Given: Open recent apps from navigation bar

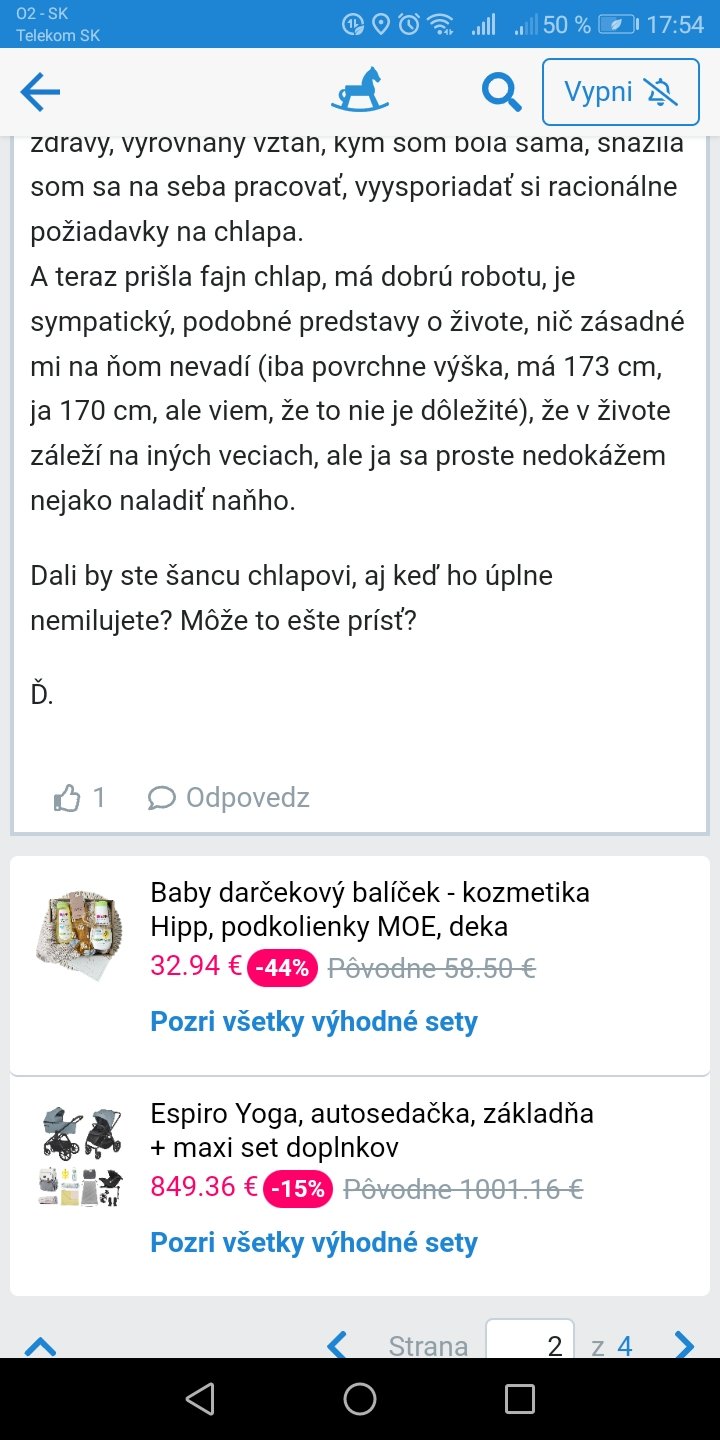Looking at the screenshot, I should pos(519,1399).
